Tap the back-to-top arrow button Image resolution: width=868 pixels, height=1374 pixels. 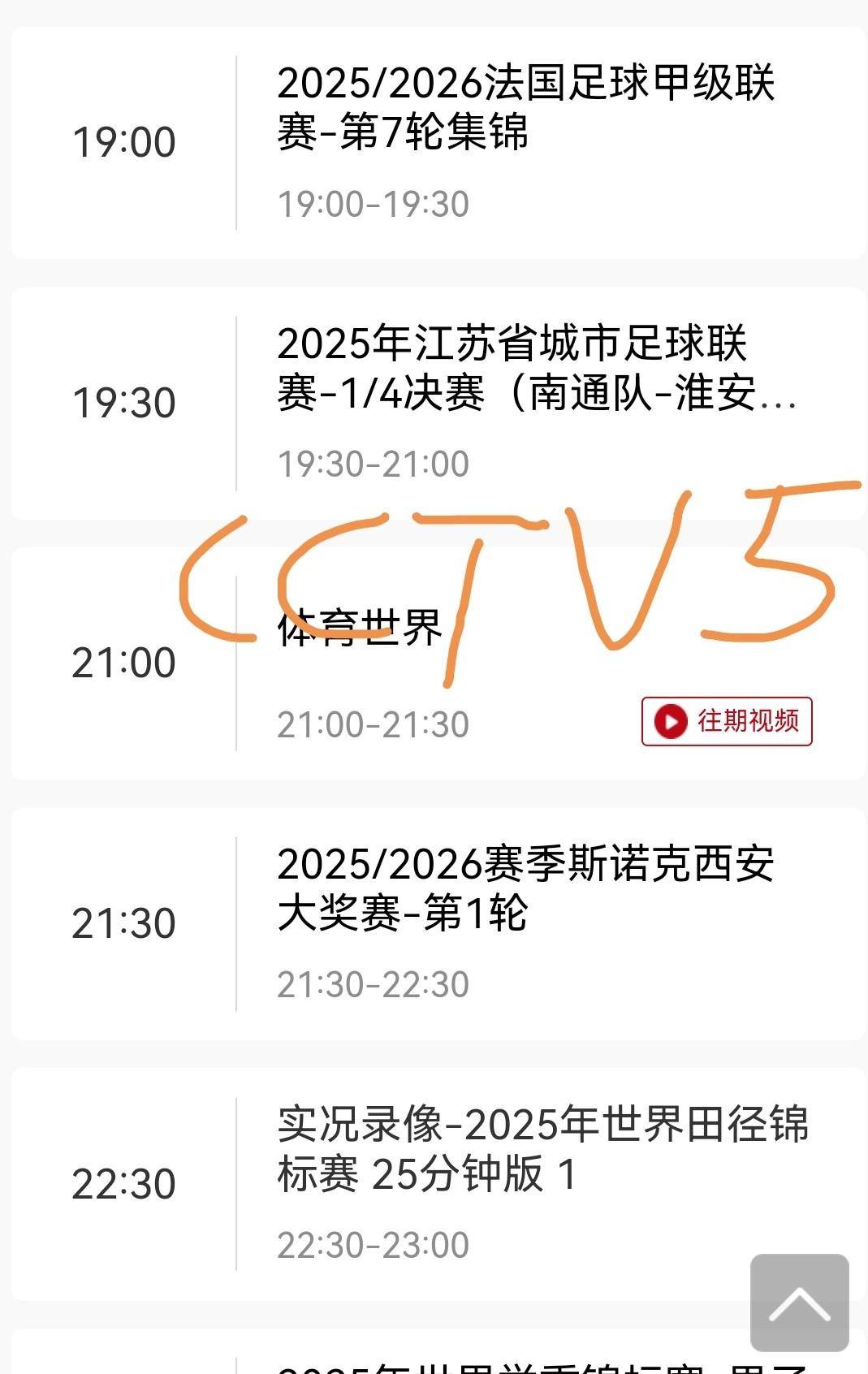pyautogui.click(x=799, y=1302)
